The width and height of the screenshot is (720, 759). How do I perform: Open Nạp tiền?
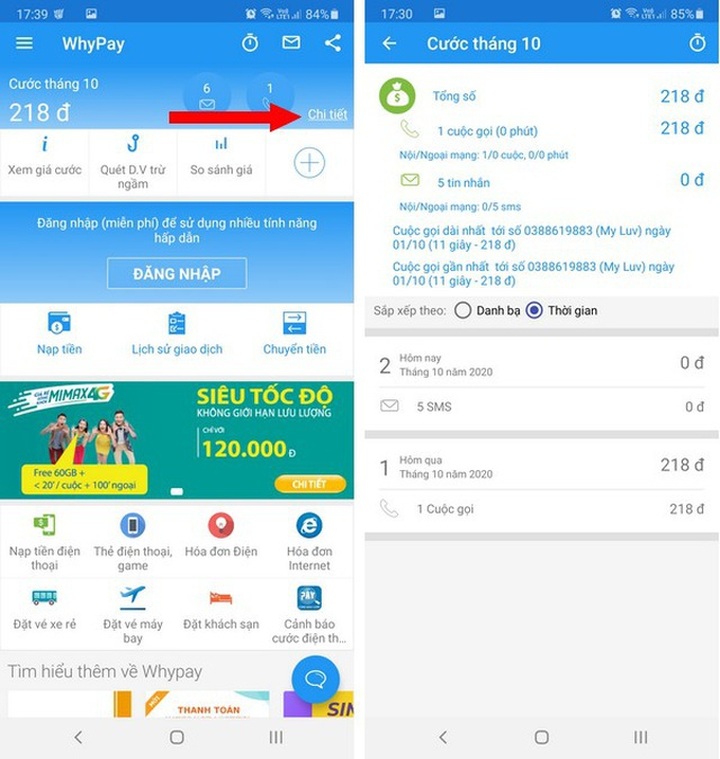(59, 334)
